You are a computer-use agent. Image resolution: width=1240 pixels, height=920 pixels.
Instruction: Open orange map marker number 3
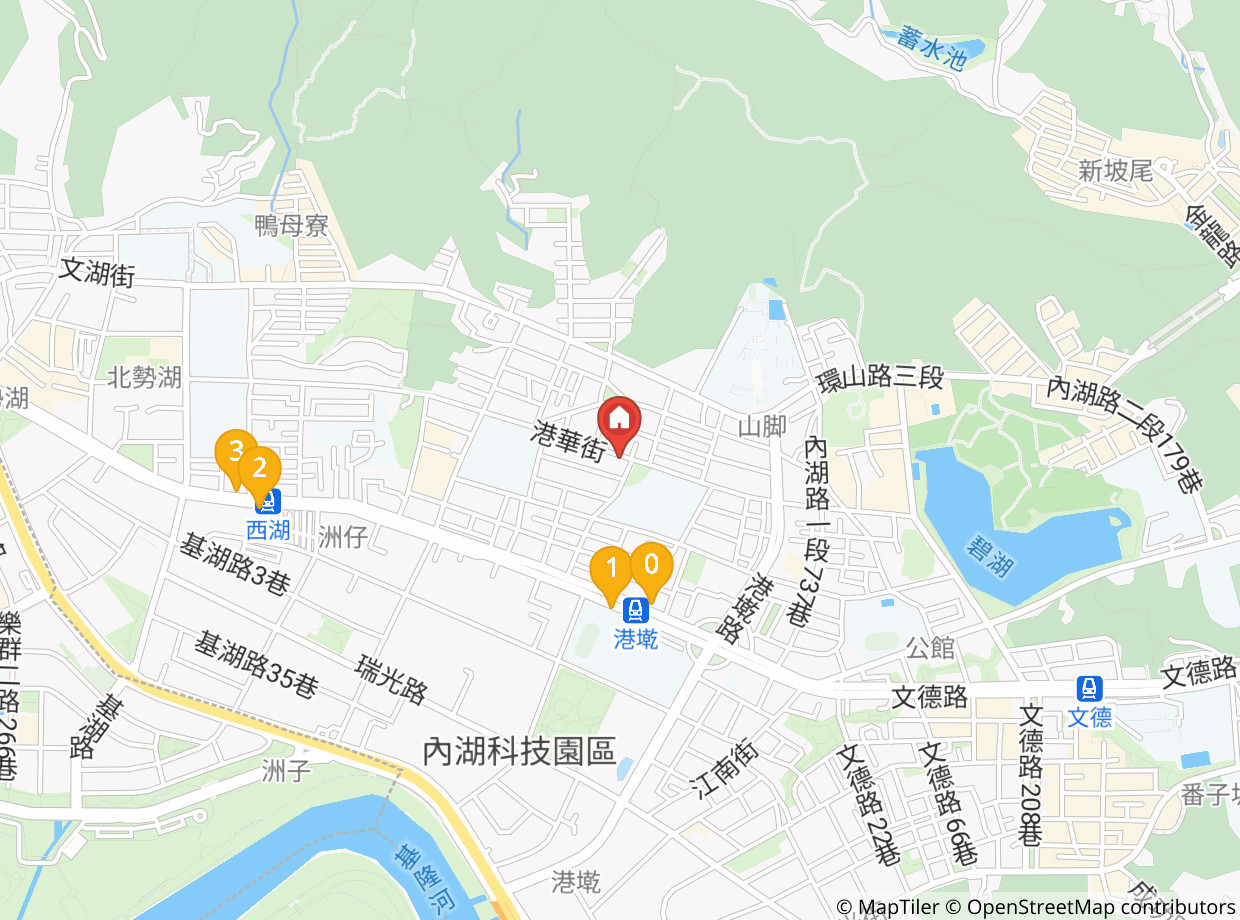point(236,458)
